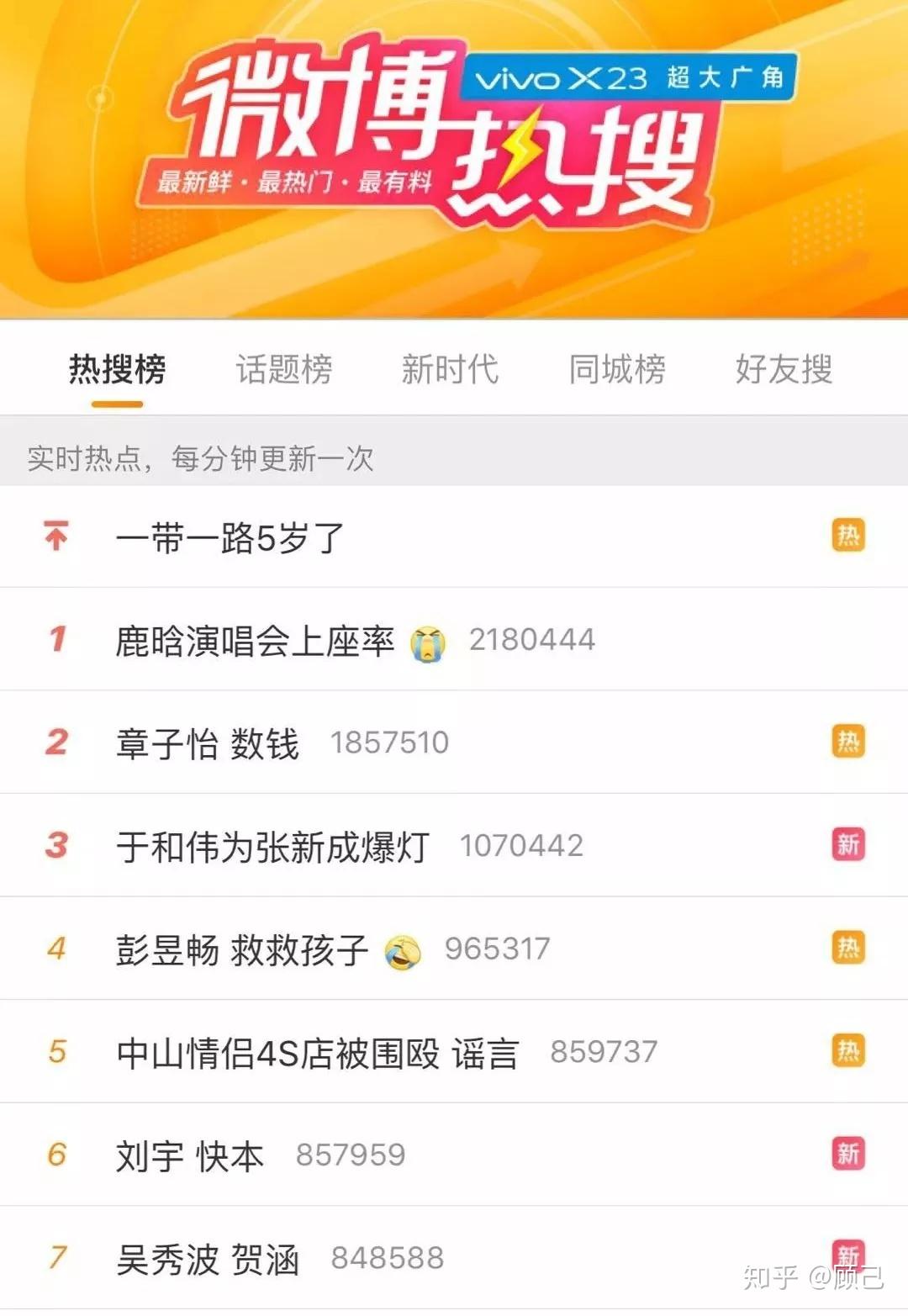Go to the 好友搜 tab

(x=783, y=369)
